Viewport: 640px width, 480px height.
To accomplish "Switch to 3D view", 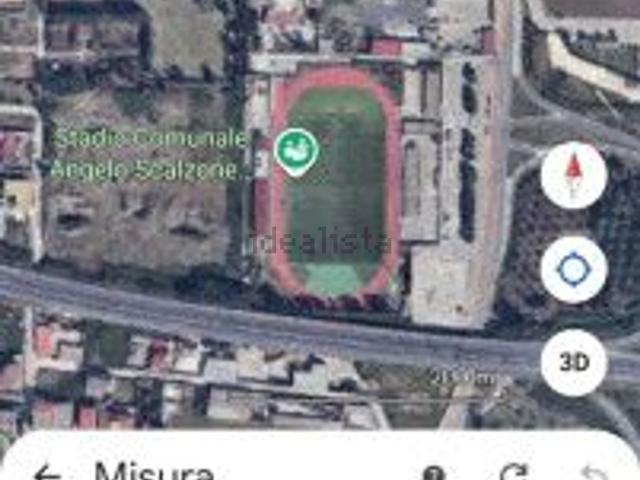I will tap(573, 362).
